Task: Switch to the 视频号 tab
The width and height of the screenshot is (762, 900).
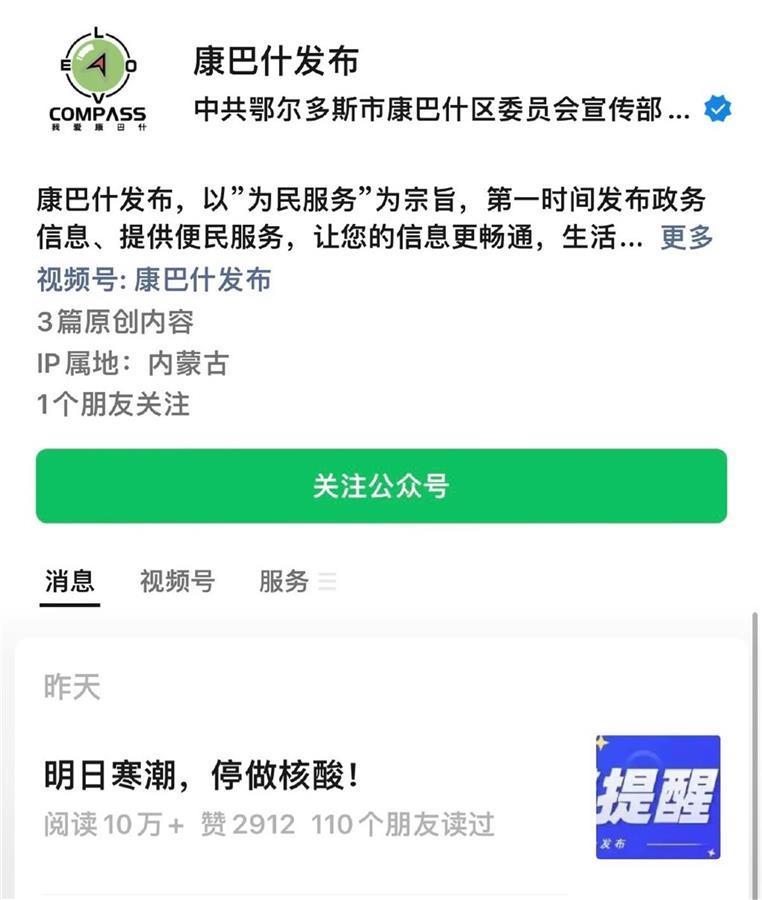Action: coord(177,581)
